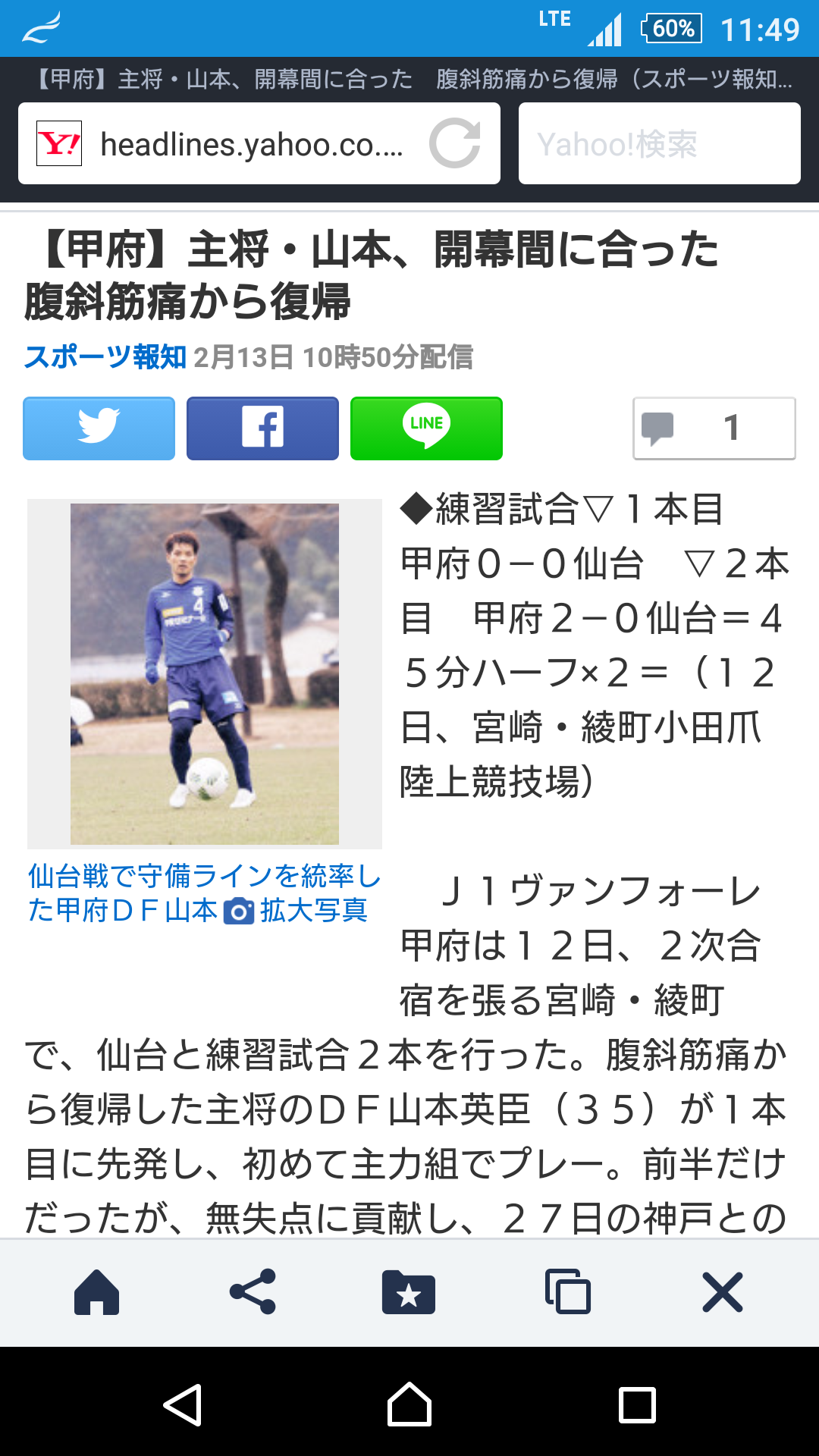
Task: Open the Yahoo!検索 search field
Action: point(659,143)
